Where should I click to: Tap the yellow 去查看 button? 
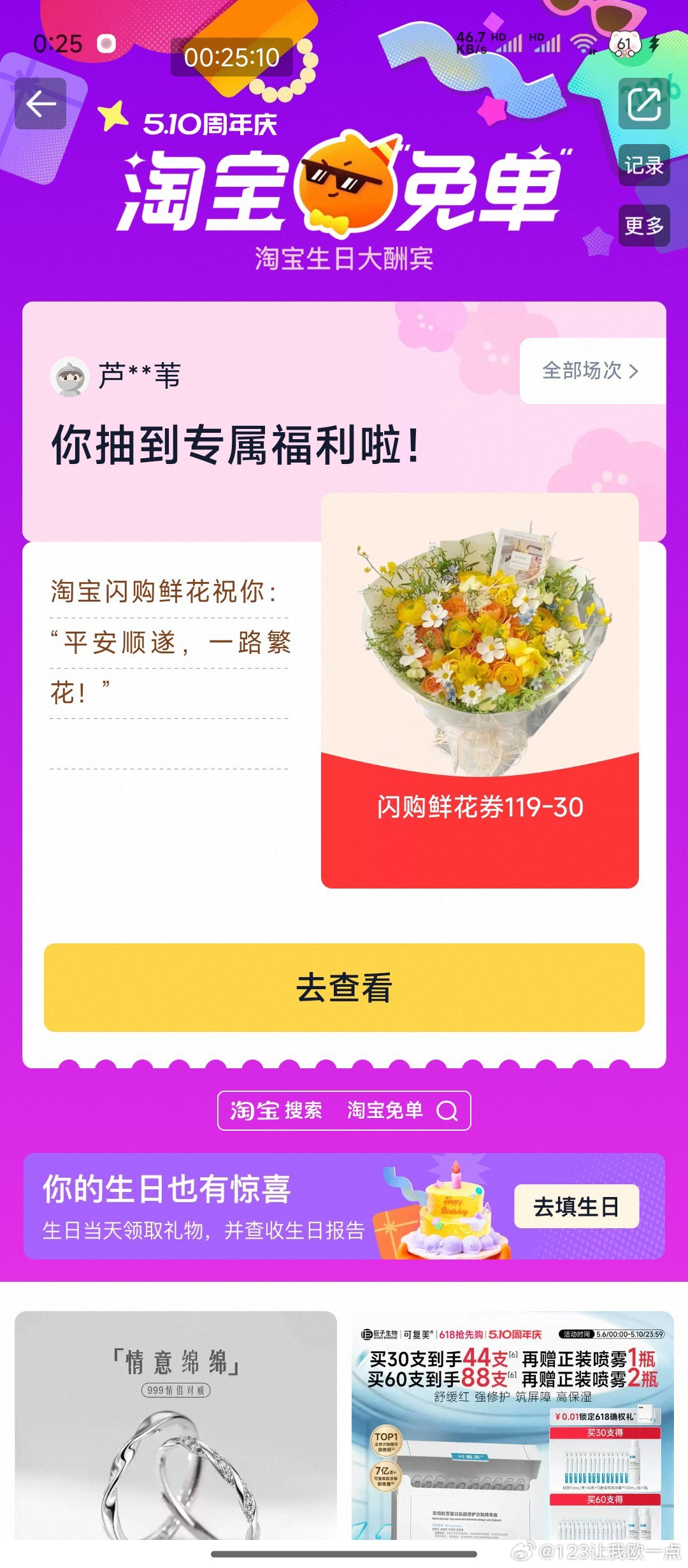coord(344,987)
